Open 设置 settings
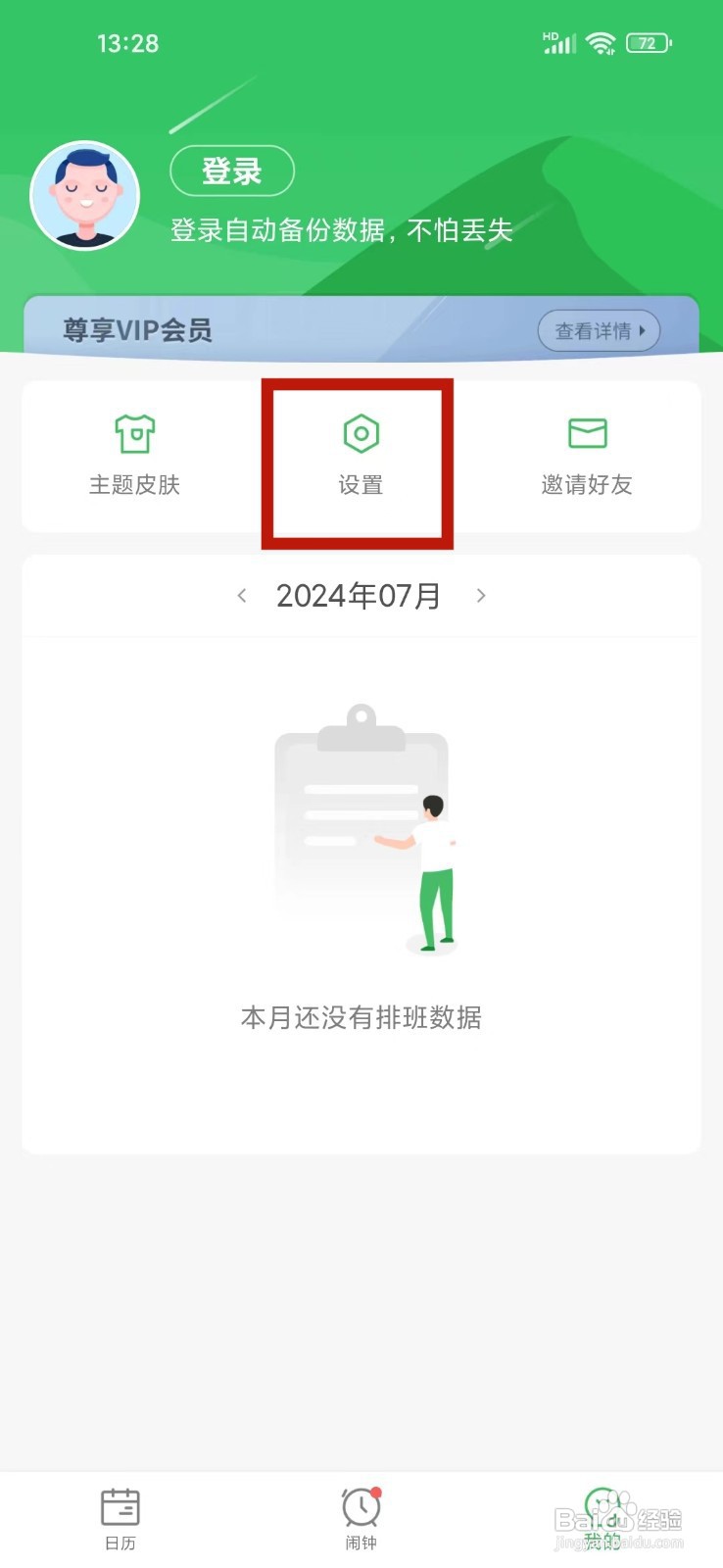 click(x=361, y=456)
